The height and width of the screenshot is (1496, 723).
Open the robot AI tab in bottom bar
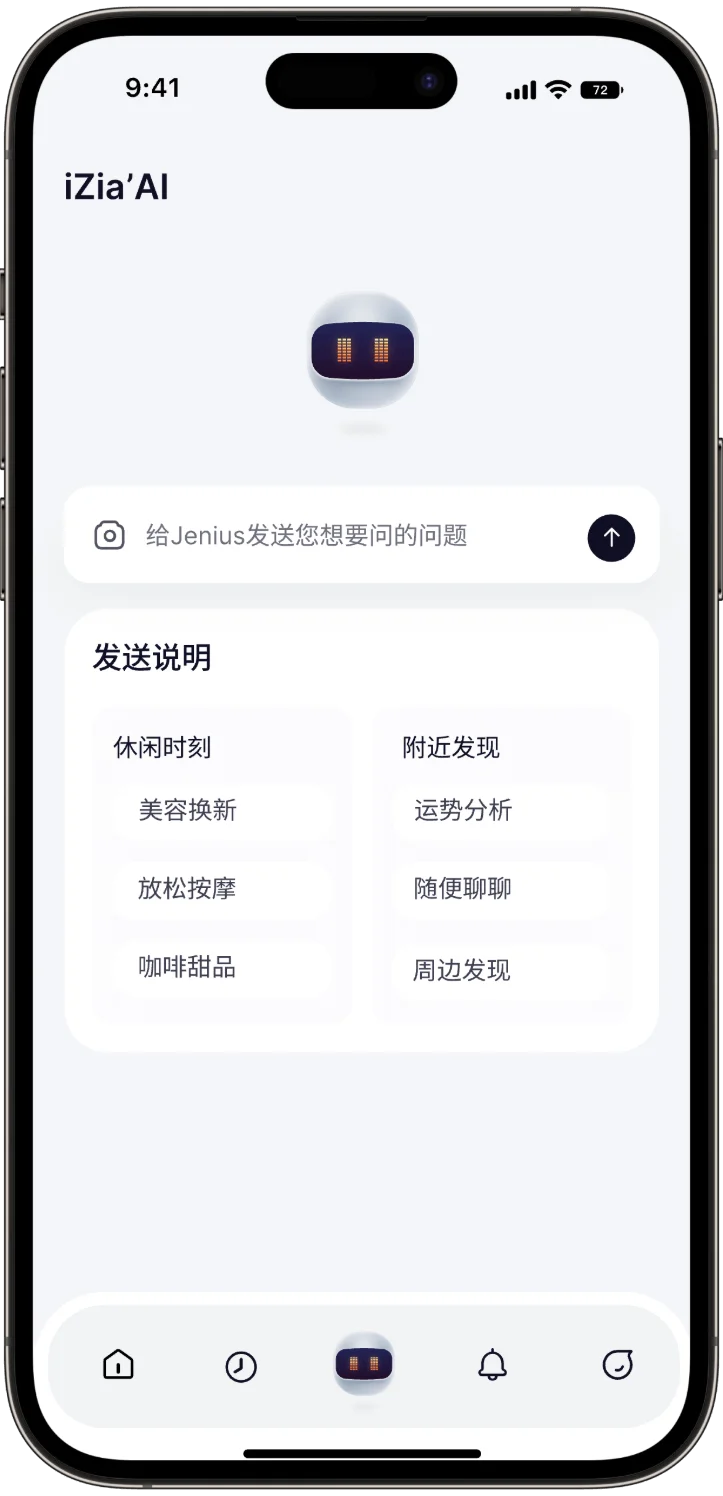point(364,1364)
